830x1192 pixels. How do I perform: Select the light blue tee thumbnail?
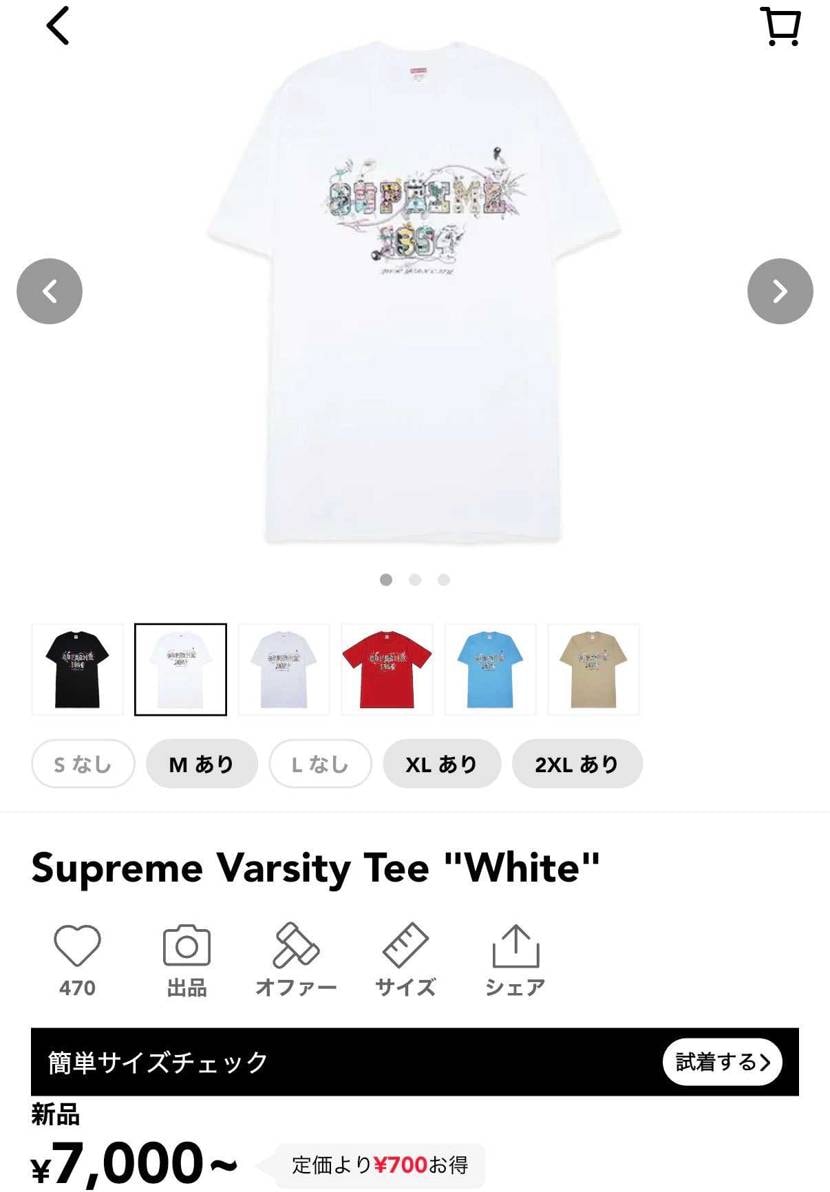pyautogui.click(x=490, y=668)
